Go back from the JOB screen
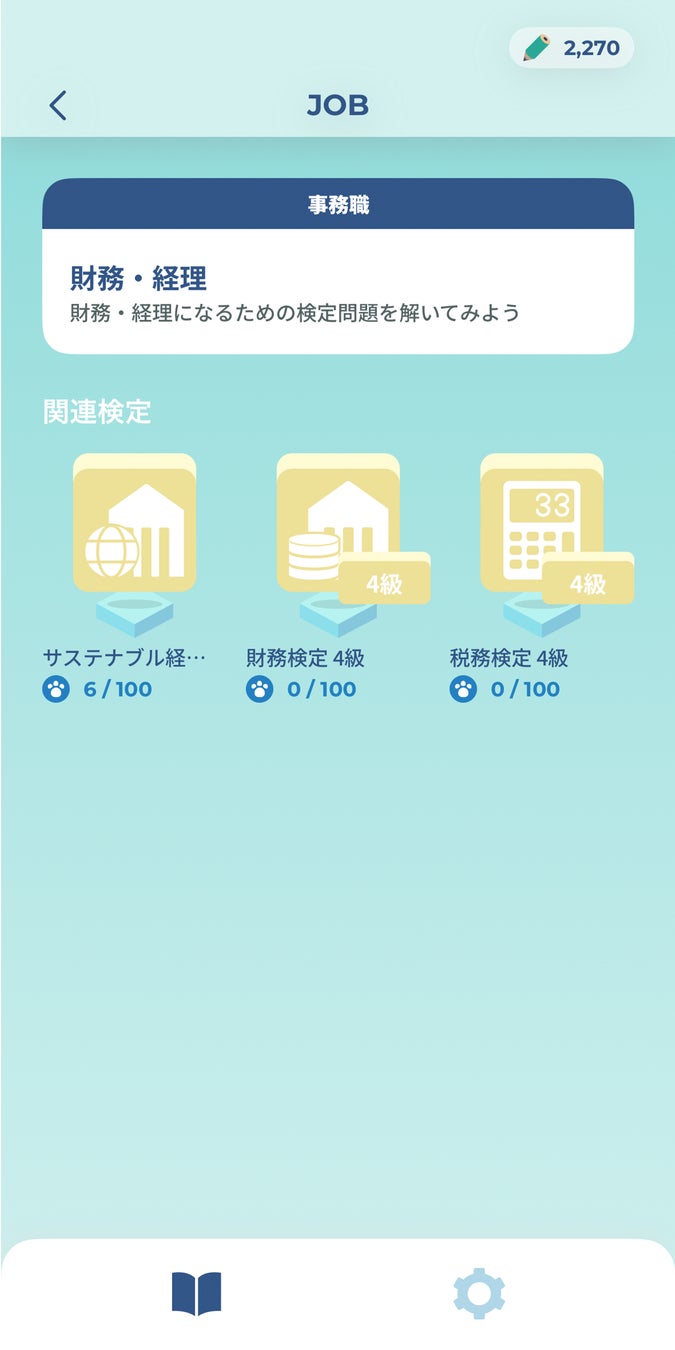This screenshot has width=675, height=1350. point(58,105)
